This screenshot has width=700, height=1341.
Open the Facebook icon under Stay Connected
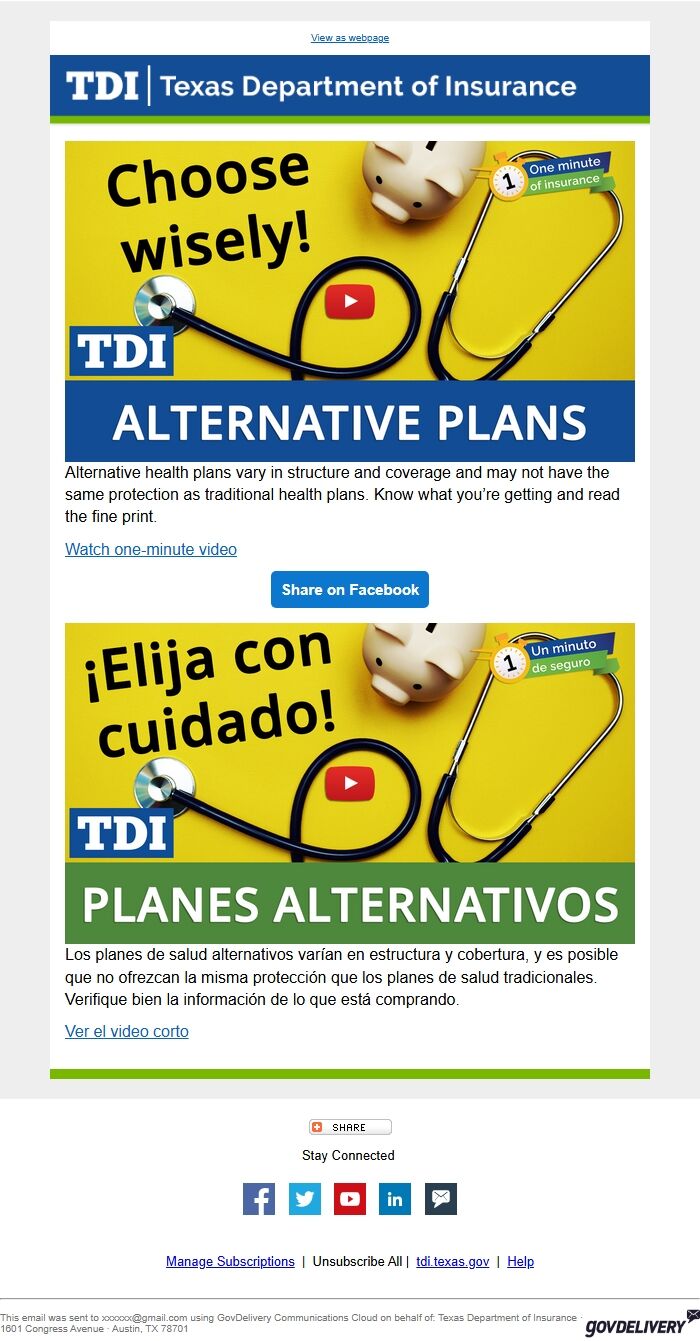point(259,1199)
